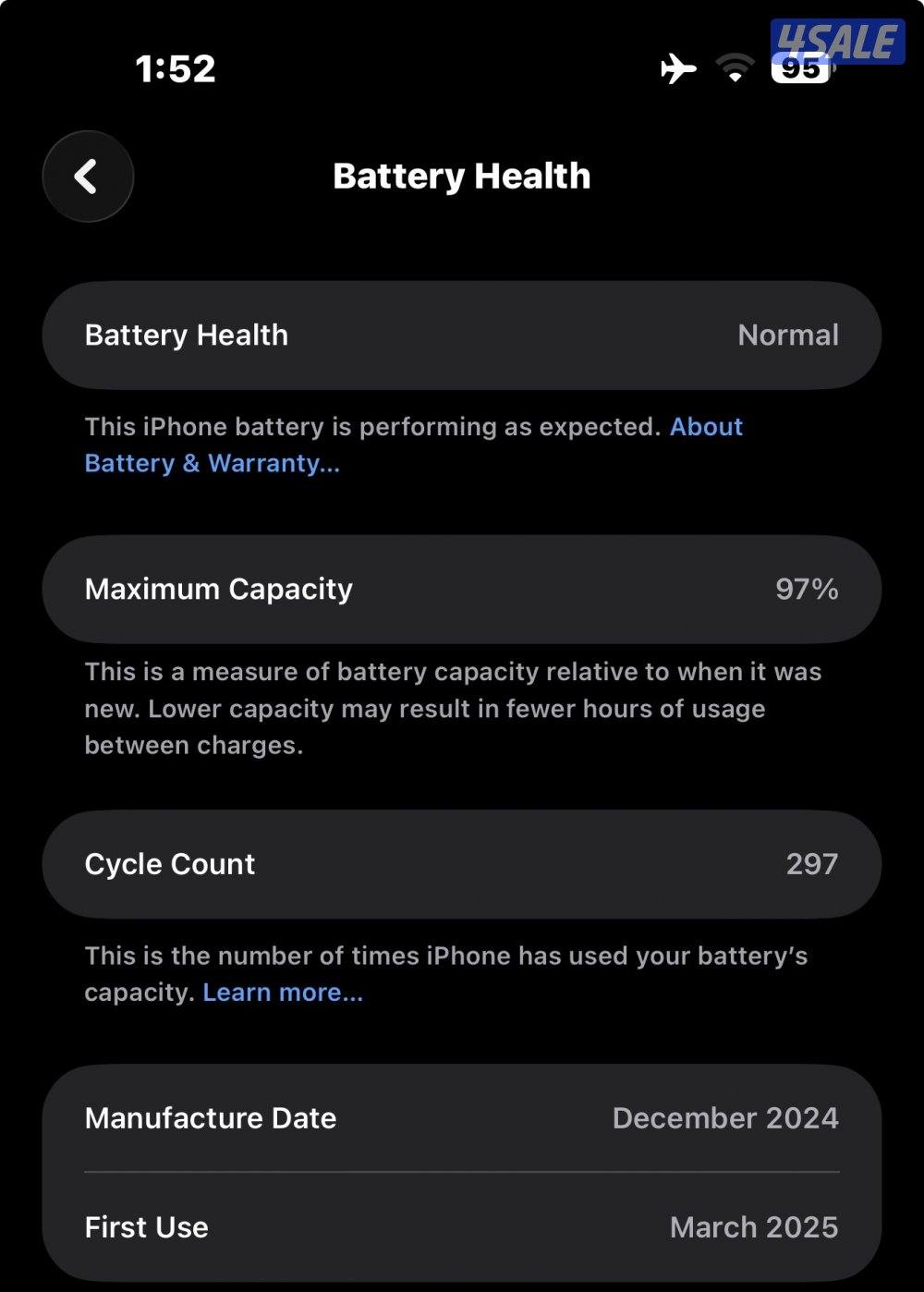
Task: Select the Cycle Count row showing 297
Action: (x=462, y=864)
